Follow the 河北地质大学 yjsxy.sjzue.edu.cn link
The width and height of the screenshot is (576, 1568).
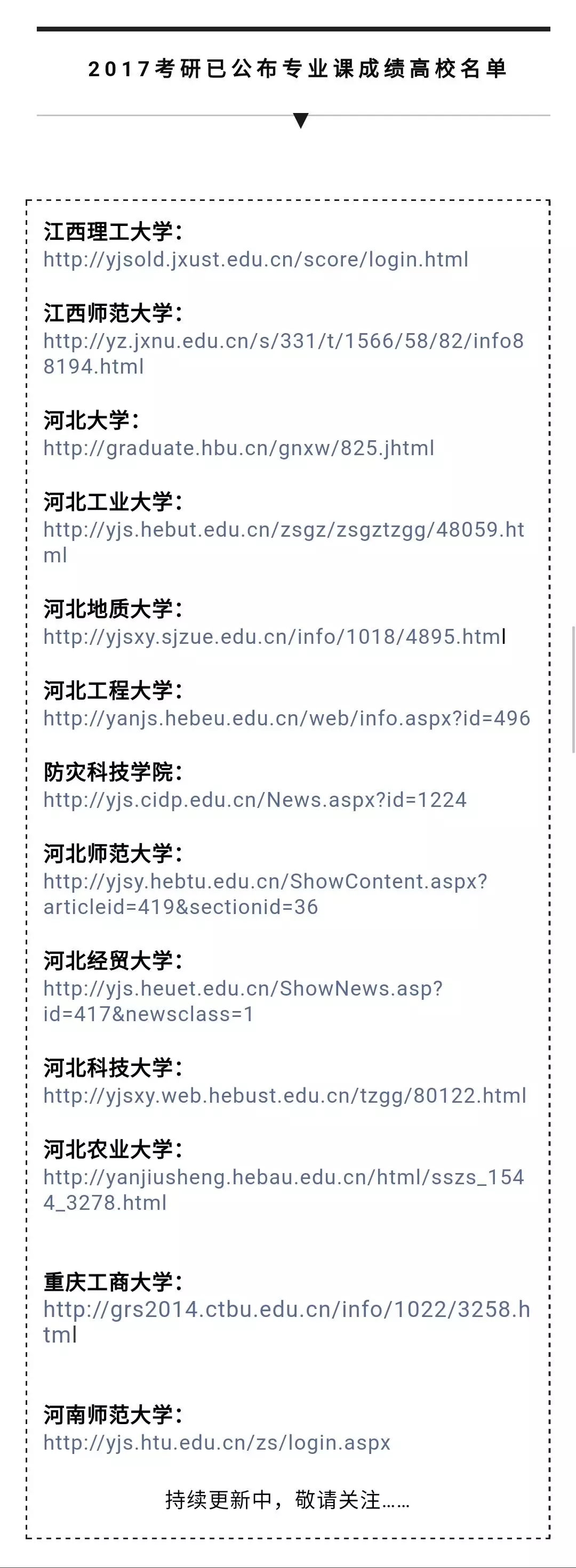point(274,637)
